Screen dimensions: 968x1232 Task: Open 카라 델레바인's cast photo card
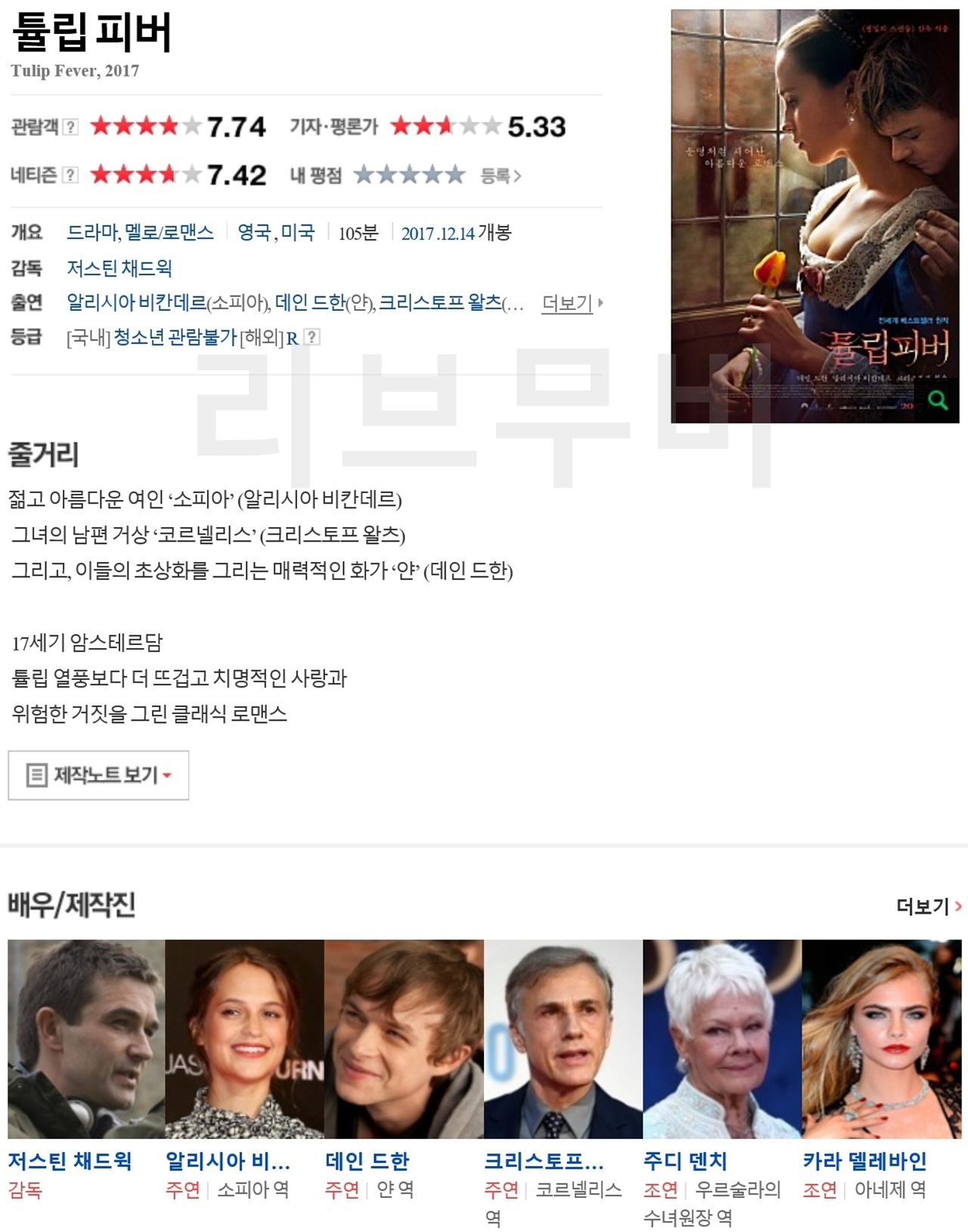[881, 1038]
